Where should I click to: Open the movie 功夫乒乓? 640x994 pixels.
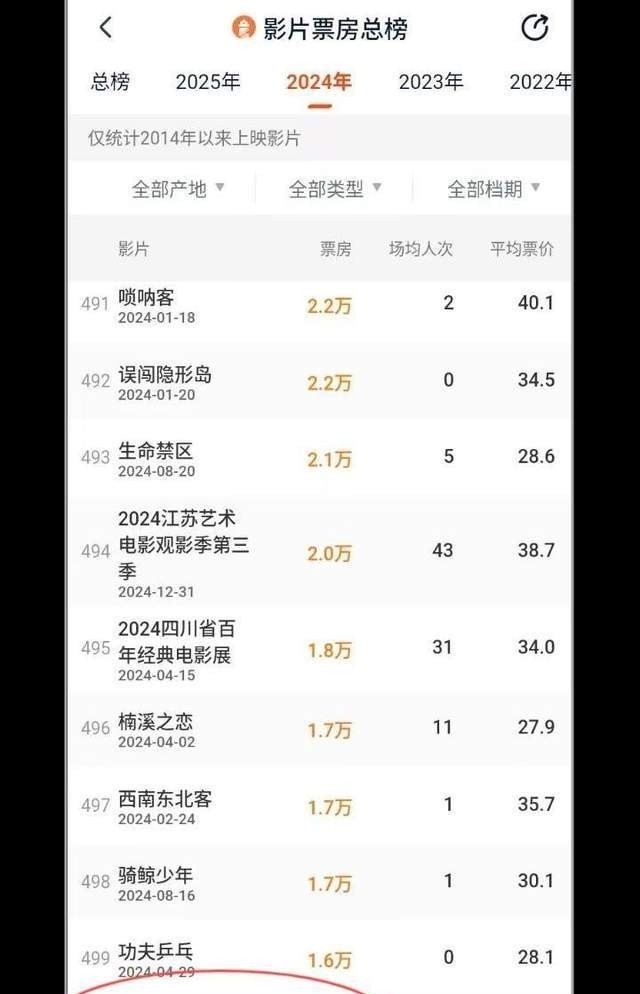(x=156, y=952)
